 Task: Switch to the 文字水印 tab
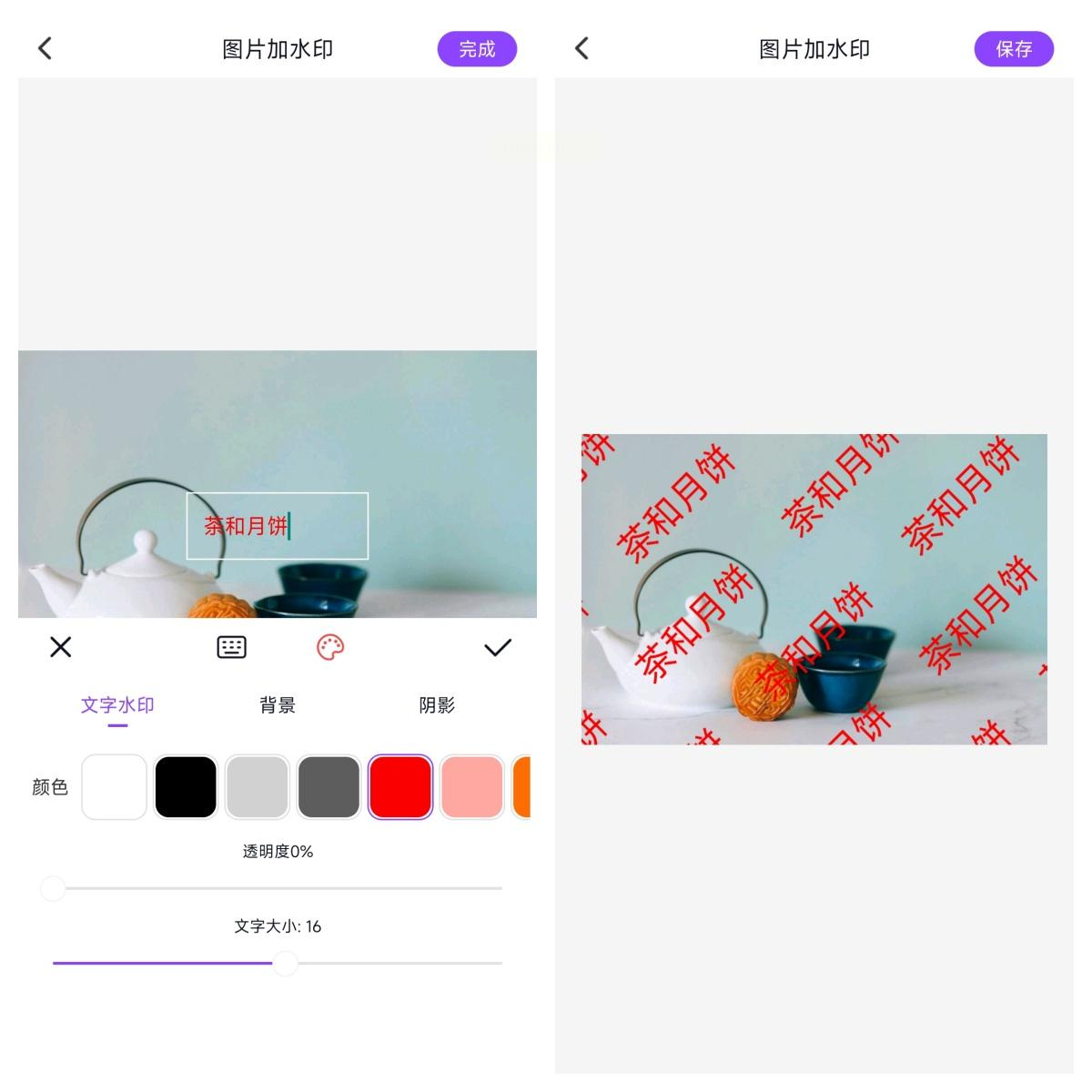(x=117, y=705)
